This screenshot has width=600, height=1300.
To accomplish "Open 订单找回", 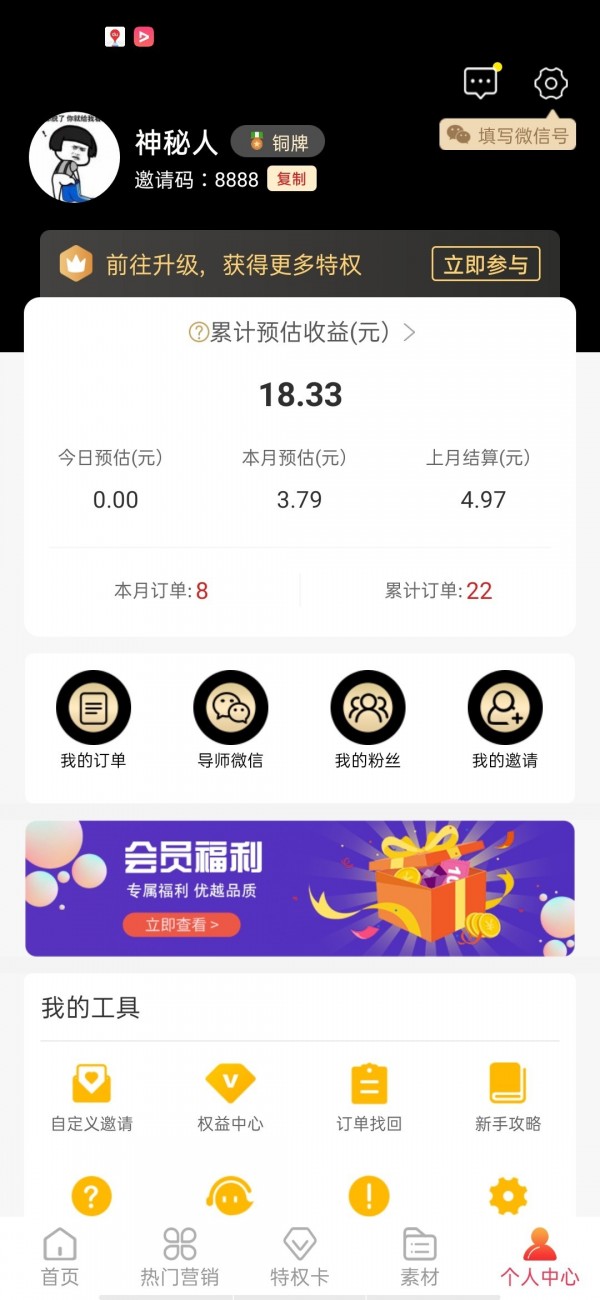I will (x=369, y=1096).
